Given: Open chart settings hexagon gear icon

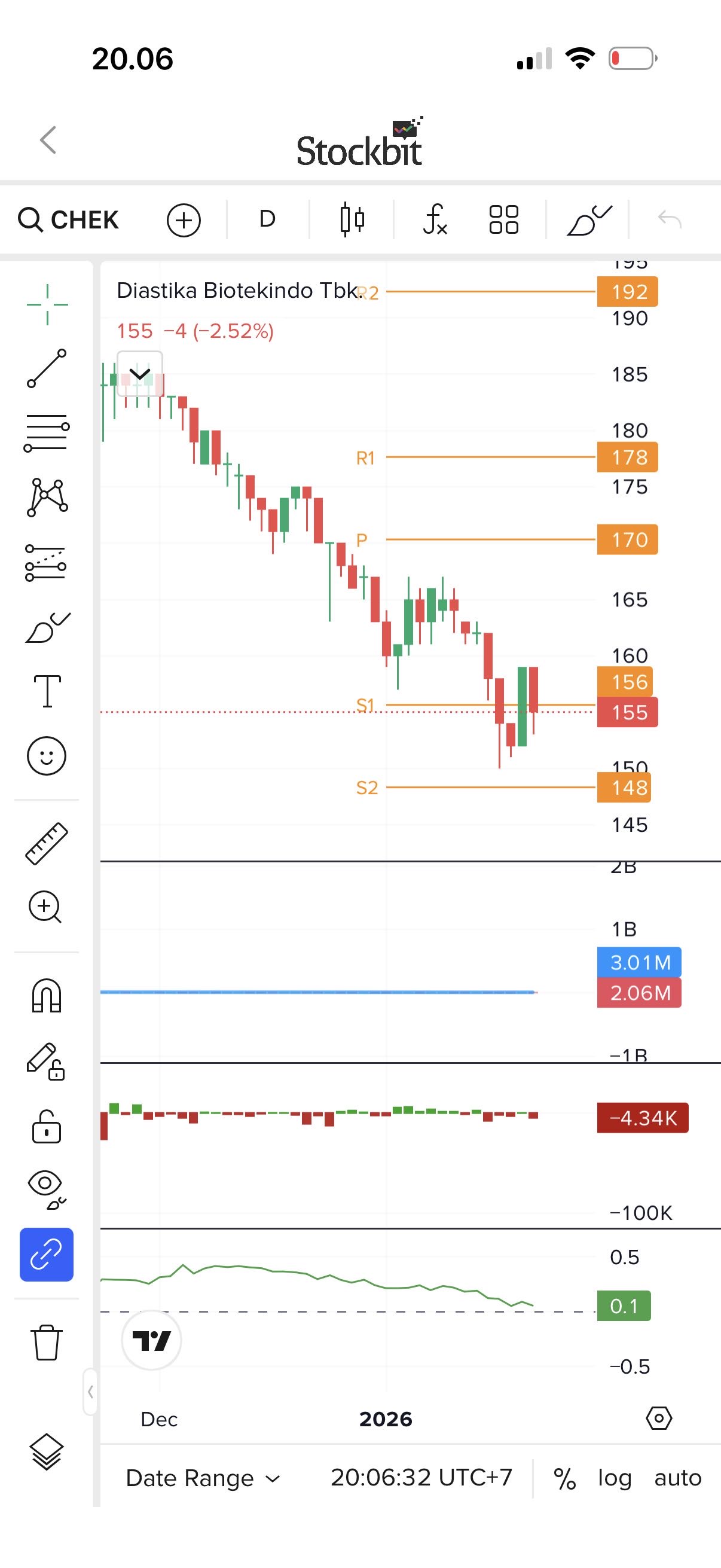Looking at the screenshot, I should click(x=658, y=1418).
